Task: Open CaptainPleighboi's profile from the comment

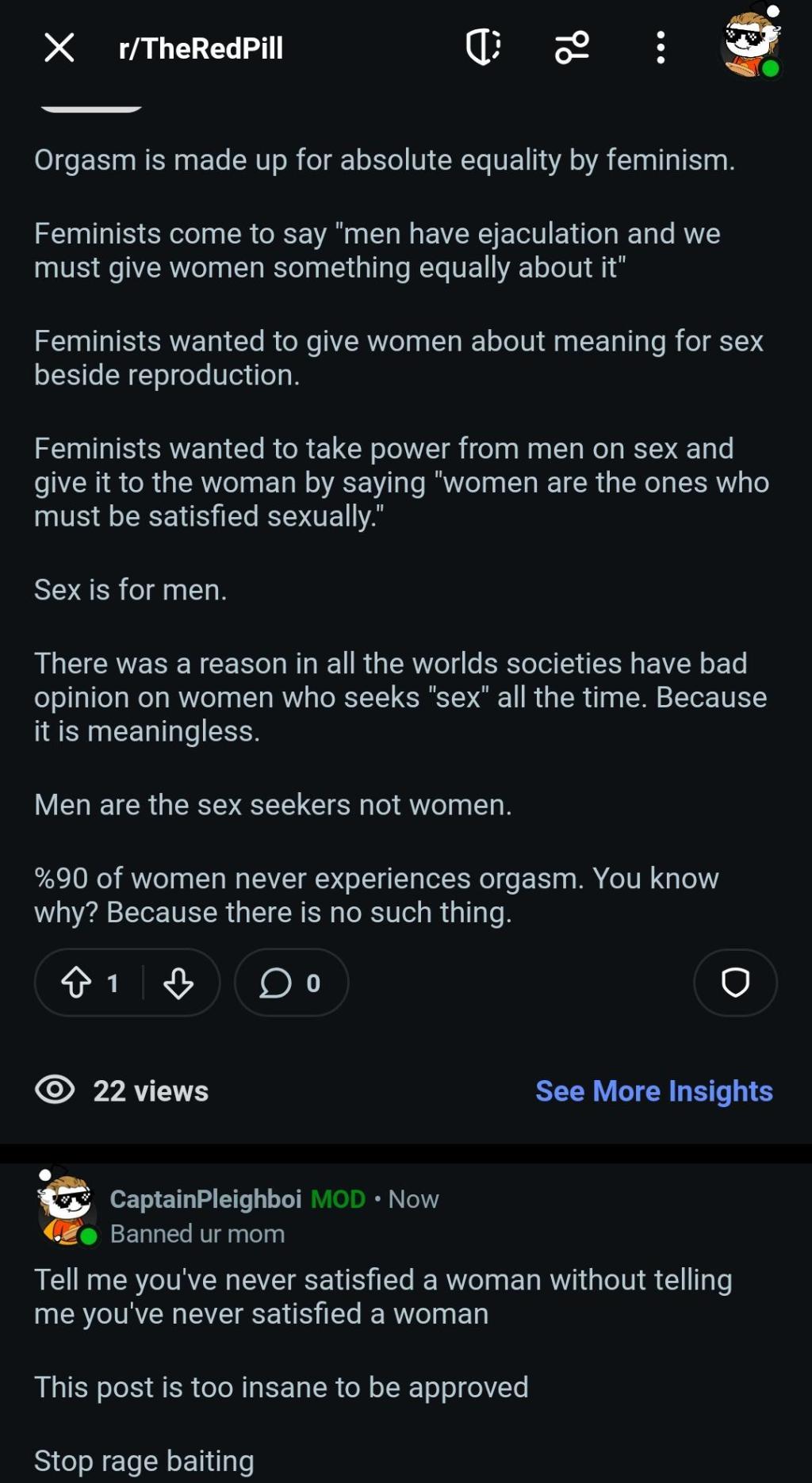Action: pos(205,1199)
